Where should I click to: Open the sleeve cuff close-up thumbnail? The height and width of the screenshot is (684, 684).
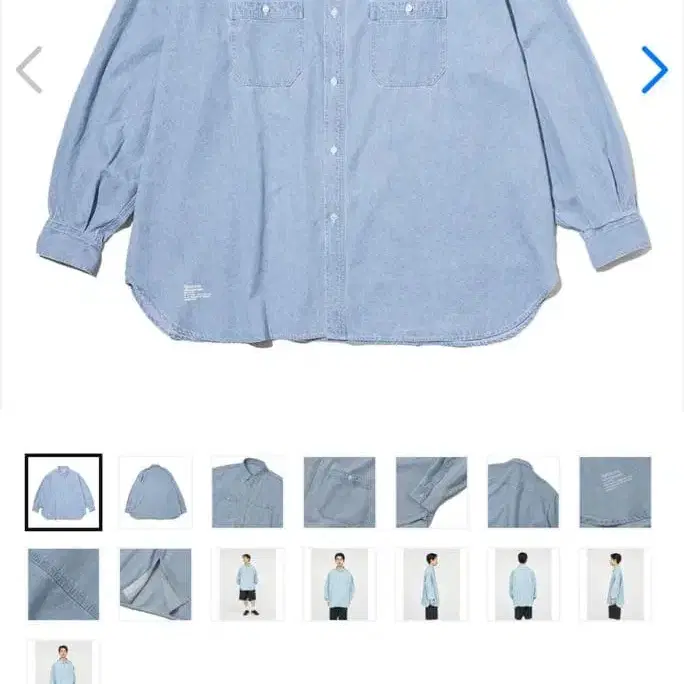pyautogui.click(x=431, y=492)
